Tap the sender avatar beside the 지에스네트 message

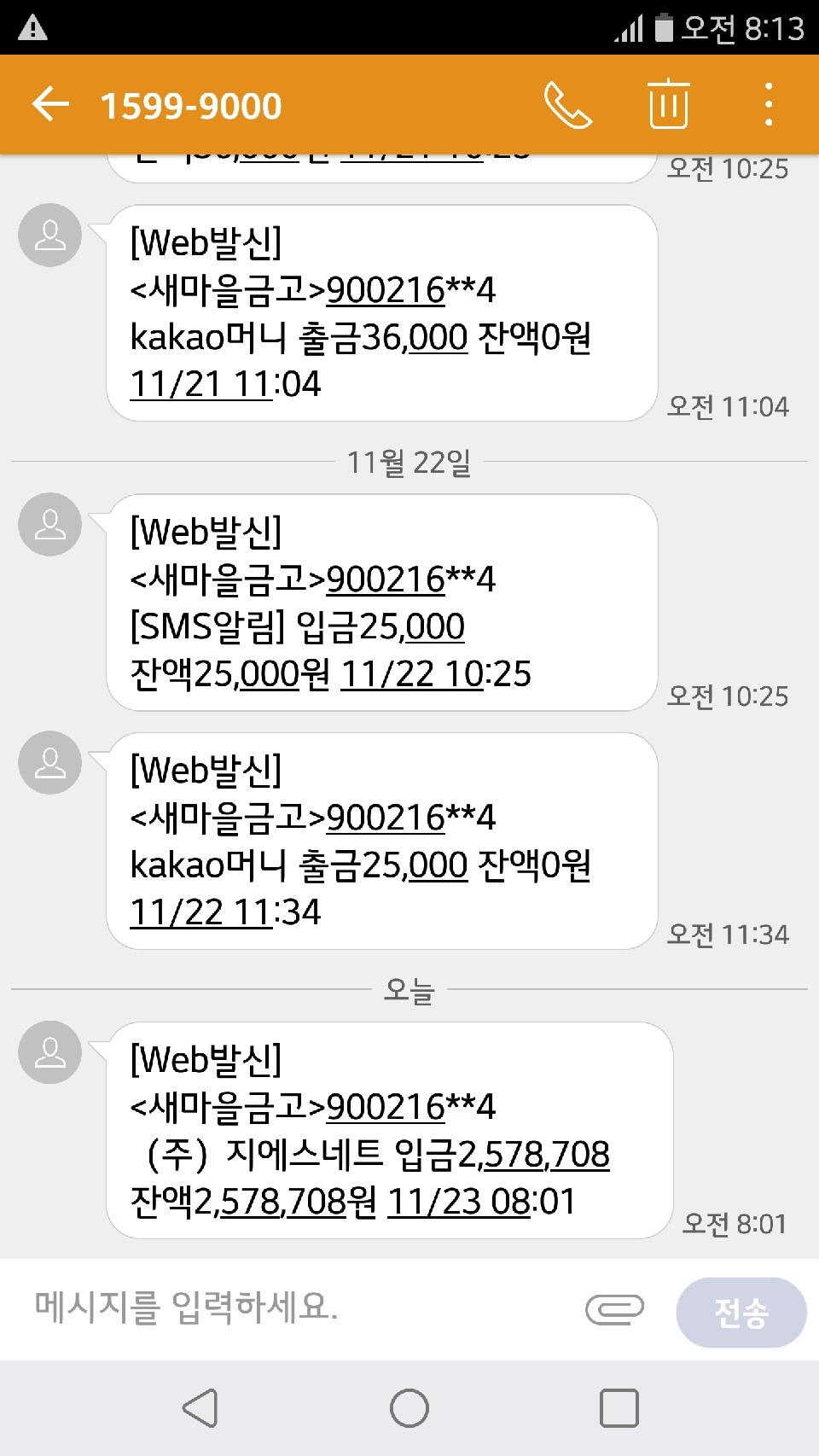point(50,1052)
